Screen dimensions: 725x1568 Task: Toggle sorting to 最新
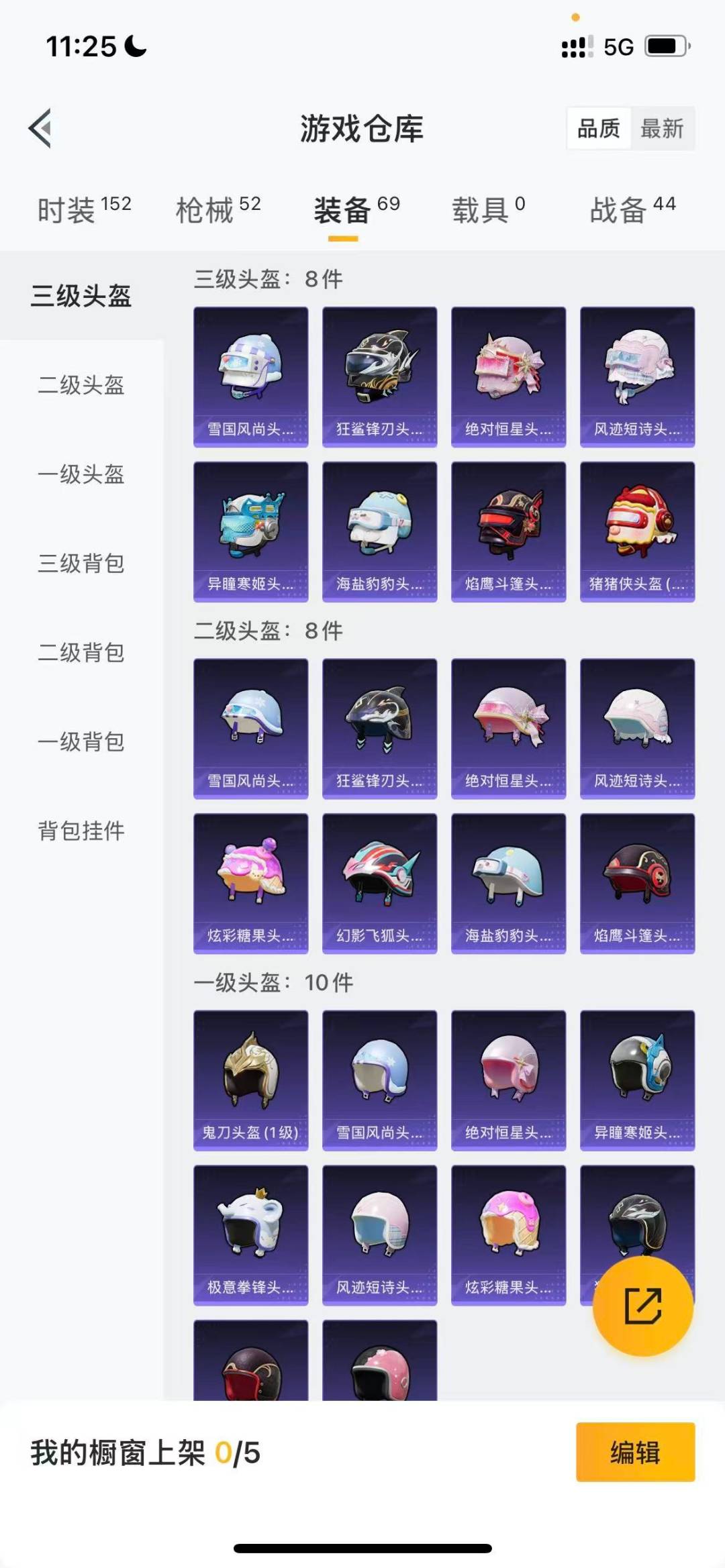pyautogui.click(x=661, y=128)
